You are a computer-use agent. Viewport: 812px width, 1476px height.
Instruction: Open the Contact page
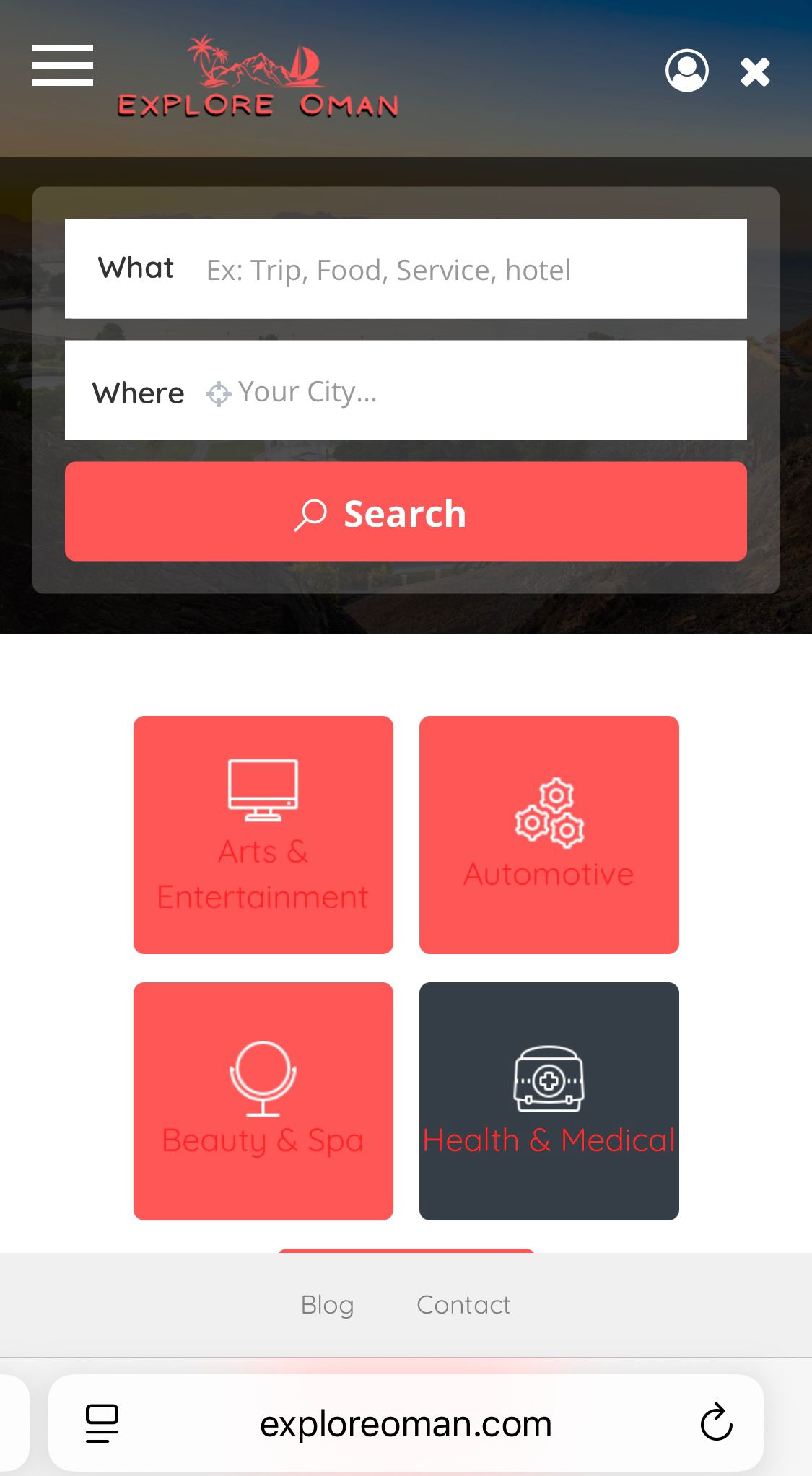(x=463, y=1305)
